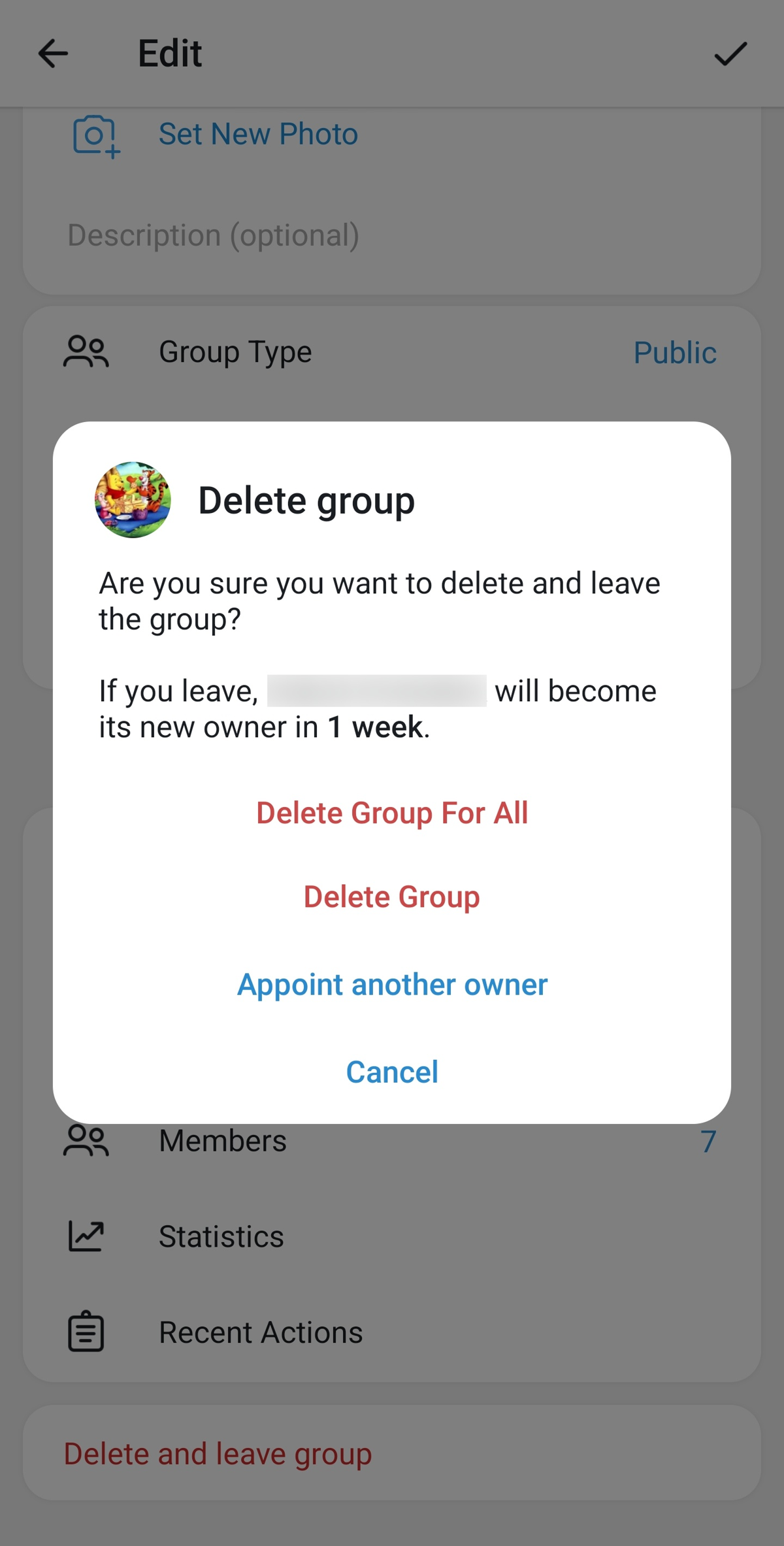Choose Delete Group For All

[x=392, y=814]
